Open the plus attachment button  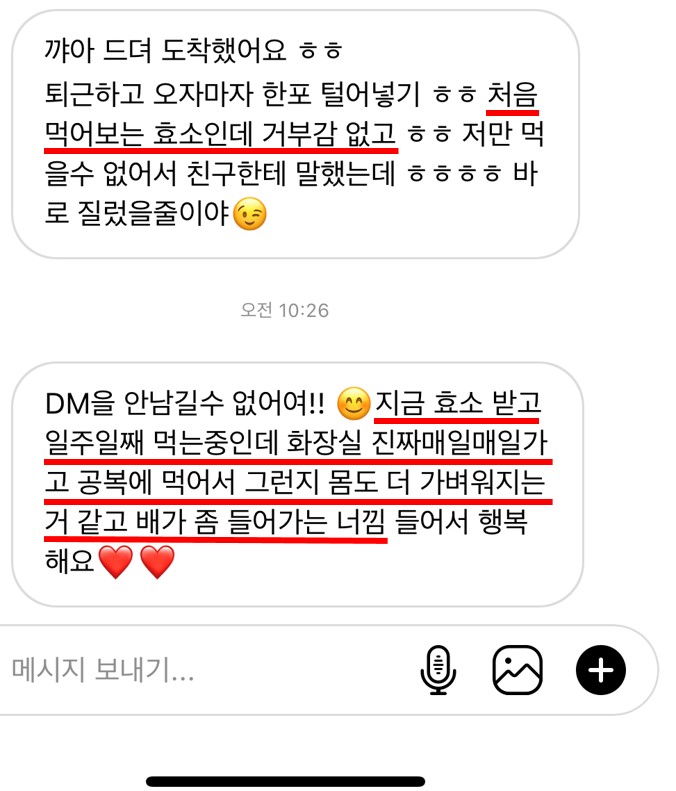click(x=600, y=669)
